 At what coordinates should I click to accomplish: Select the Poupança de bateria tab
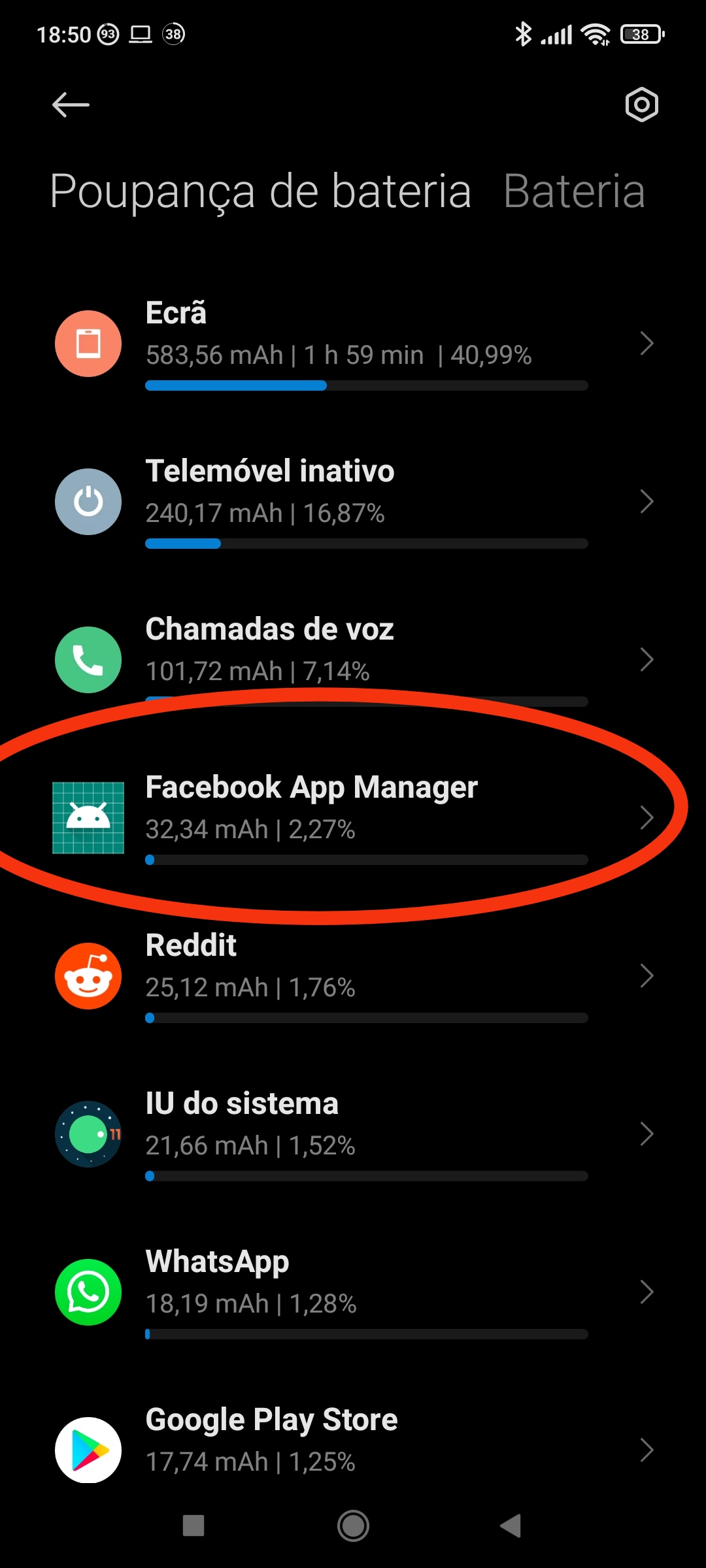[x=260, y=191]
